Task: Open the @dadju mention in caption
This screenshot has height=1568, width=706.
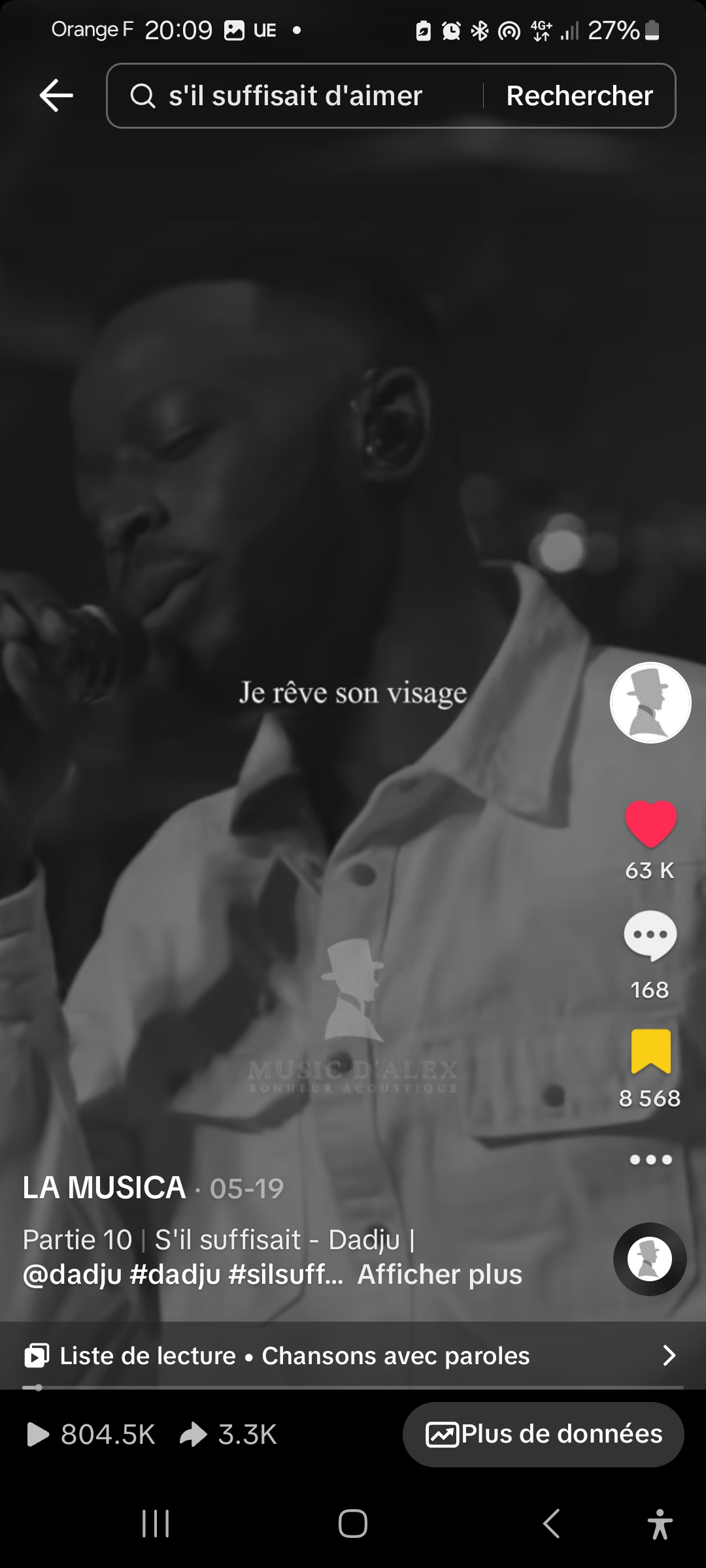Action: point(72,1274)
